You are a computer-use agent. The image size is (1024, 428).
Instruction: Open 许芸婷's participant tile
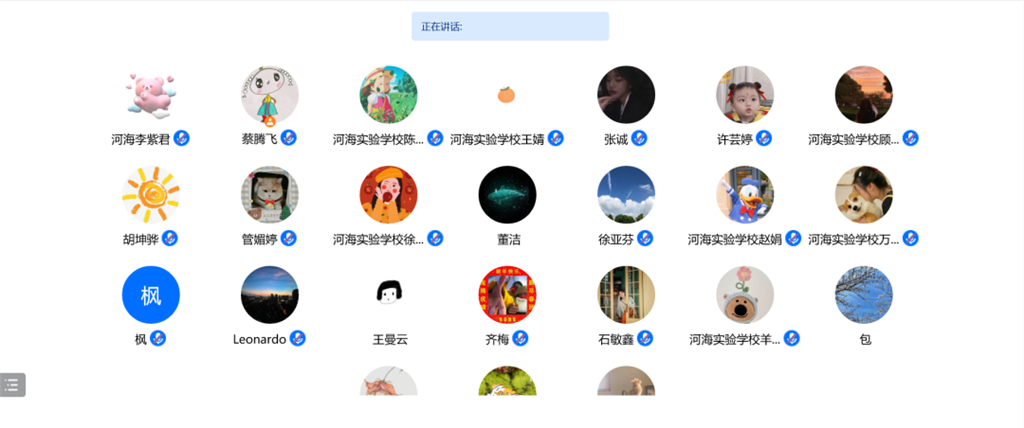pos(745,95)
